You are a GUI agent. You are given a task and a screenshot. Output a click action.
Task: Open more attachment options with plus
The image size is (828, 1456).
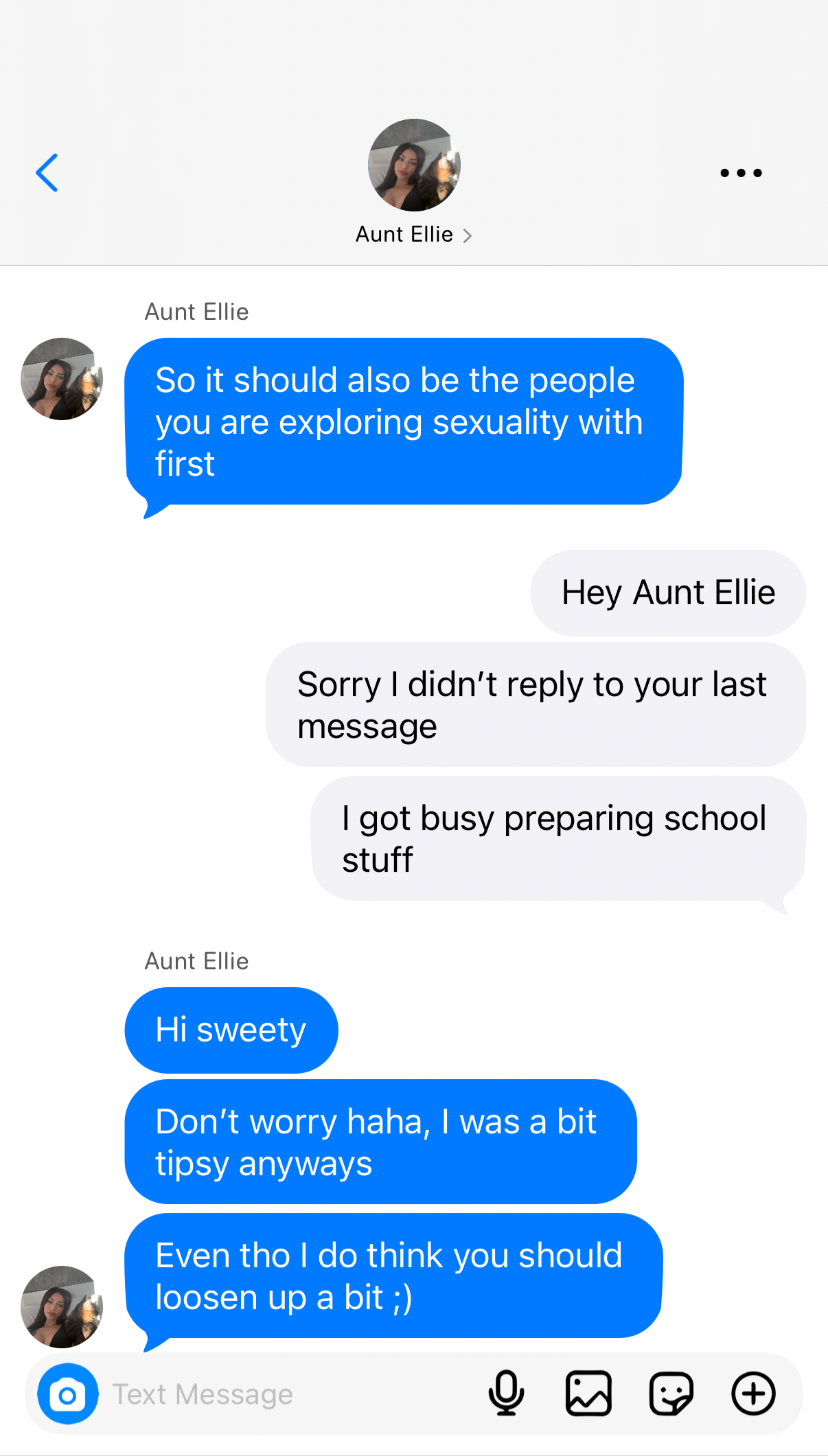tap(753, 1394)
